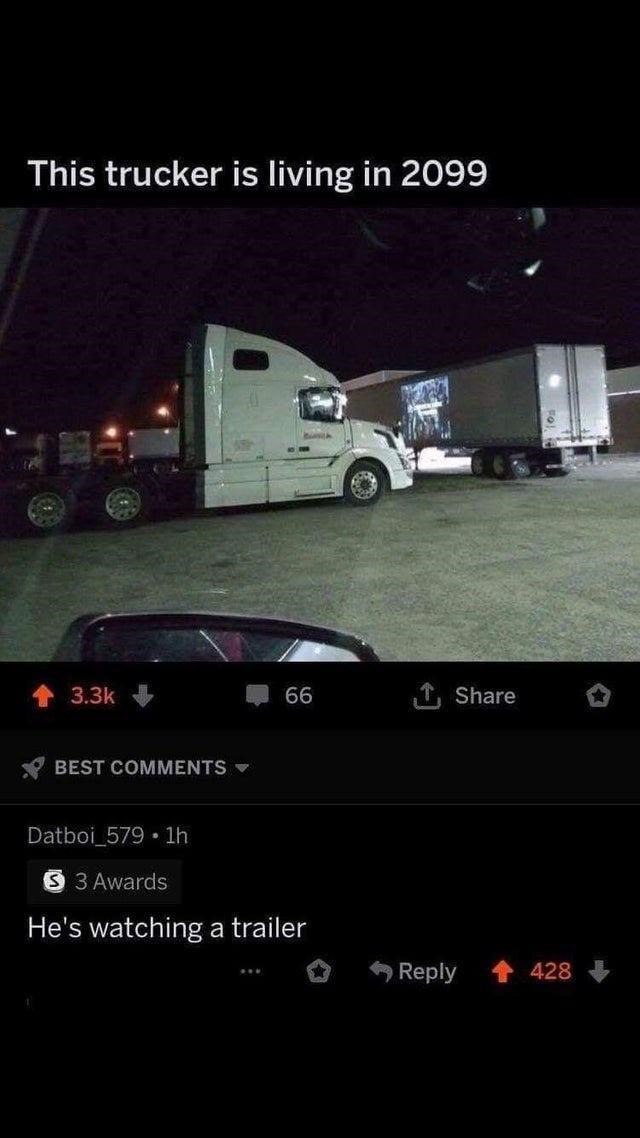Image resolution: width=640 pixels, height=1138 pixels.
Task: Reply to Datboi_579's comment
Action: point(412,971)
